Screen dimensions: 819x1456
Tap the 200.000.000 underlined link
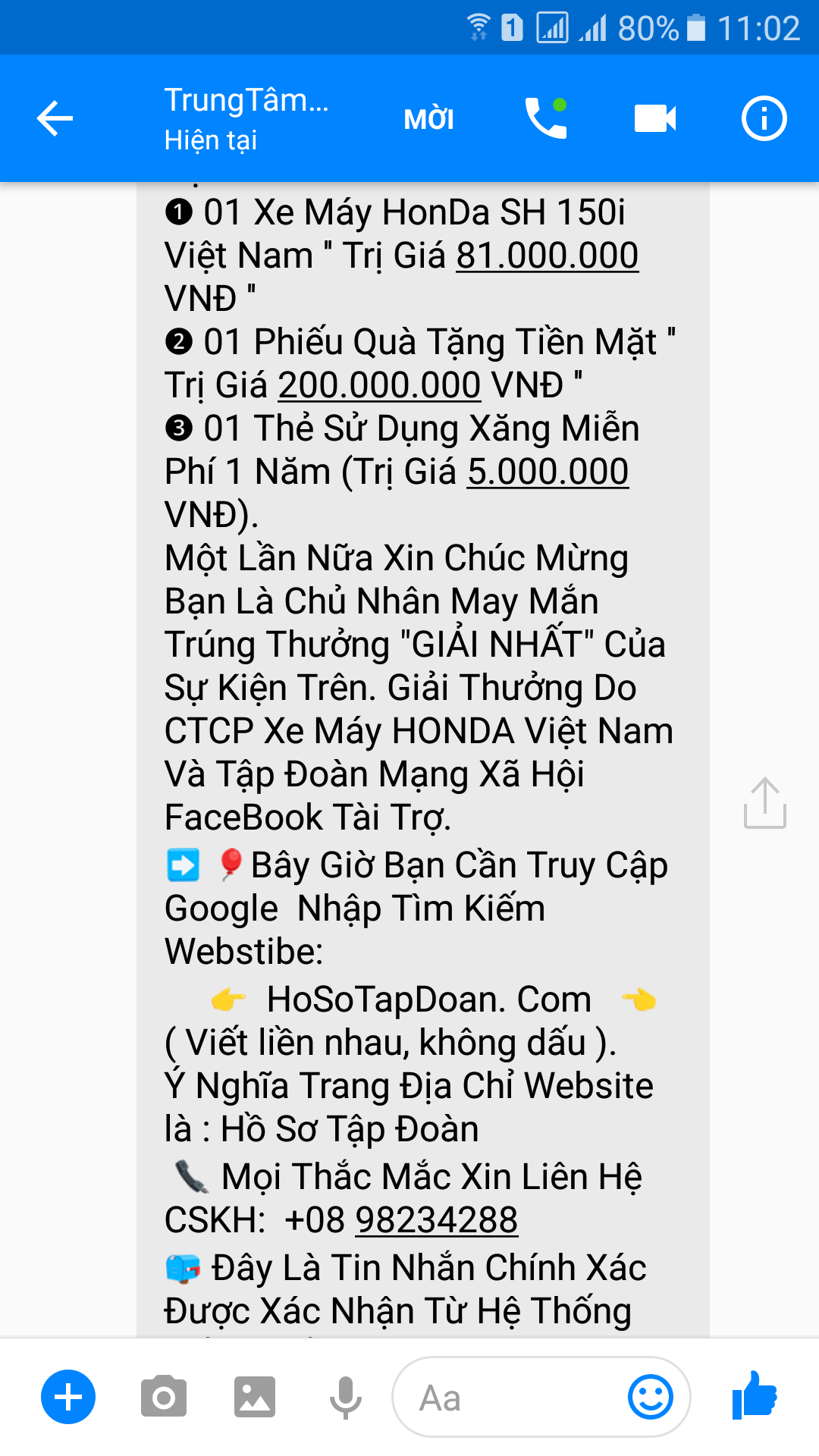coord(379,385)
